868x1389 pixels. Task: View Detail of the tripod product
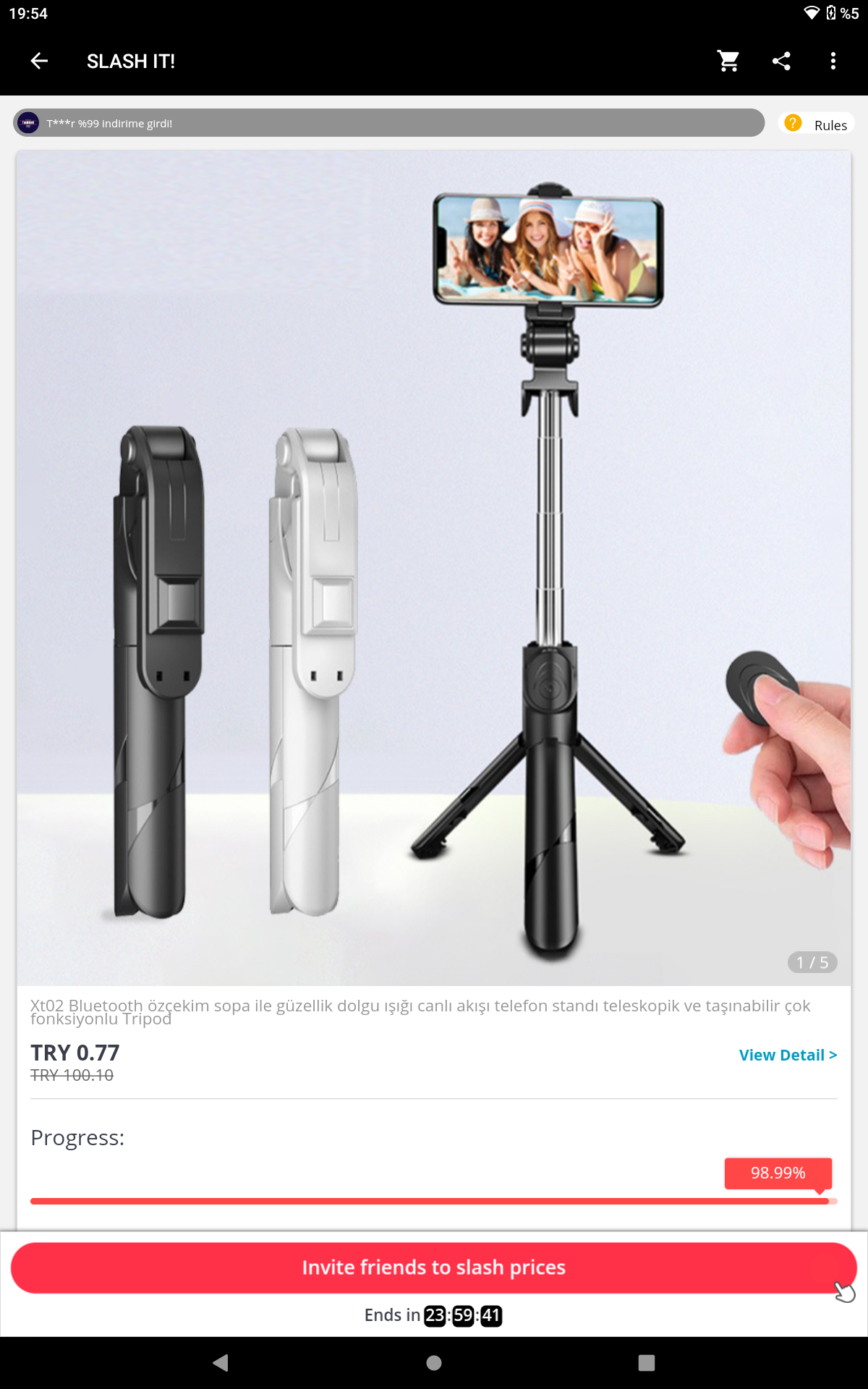click(787, 1055)
